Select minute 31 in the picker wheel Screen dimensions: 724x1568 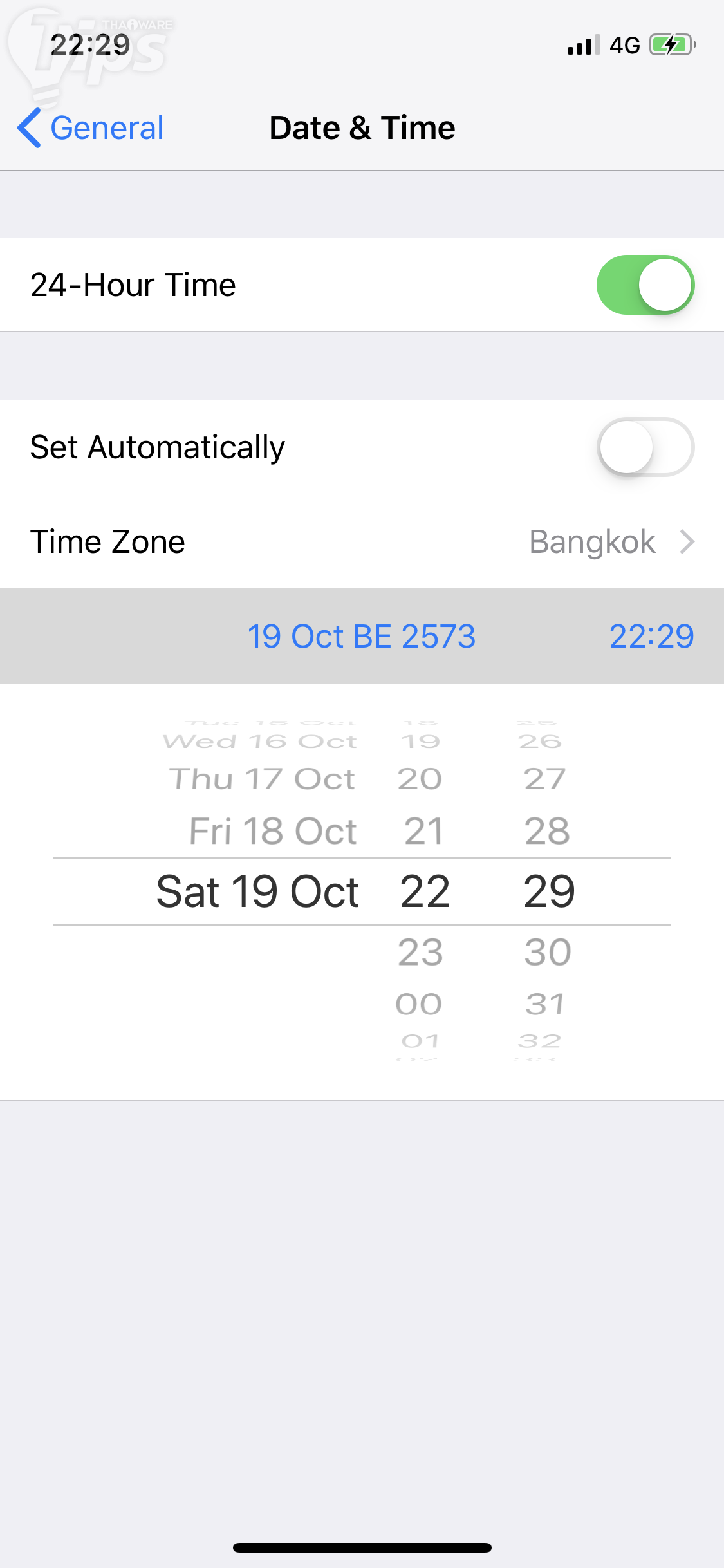[x=545, y=1004]
